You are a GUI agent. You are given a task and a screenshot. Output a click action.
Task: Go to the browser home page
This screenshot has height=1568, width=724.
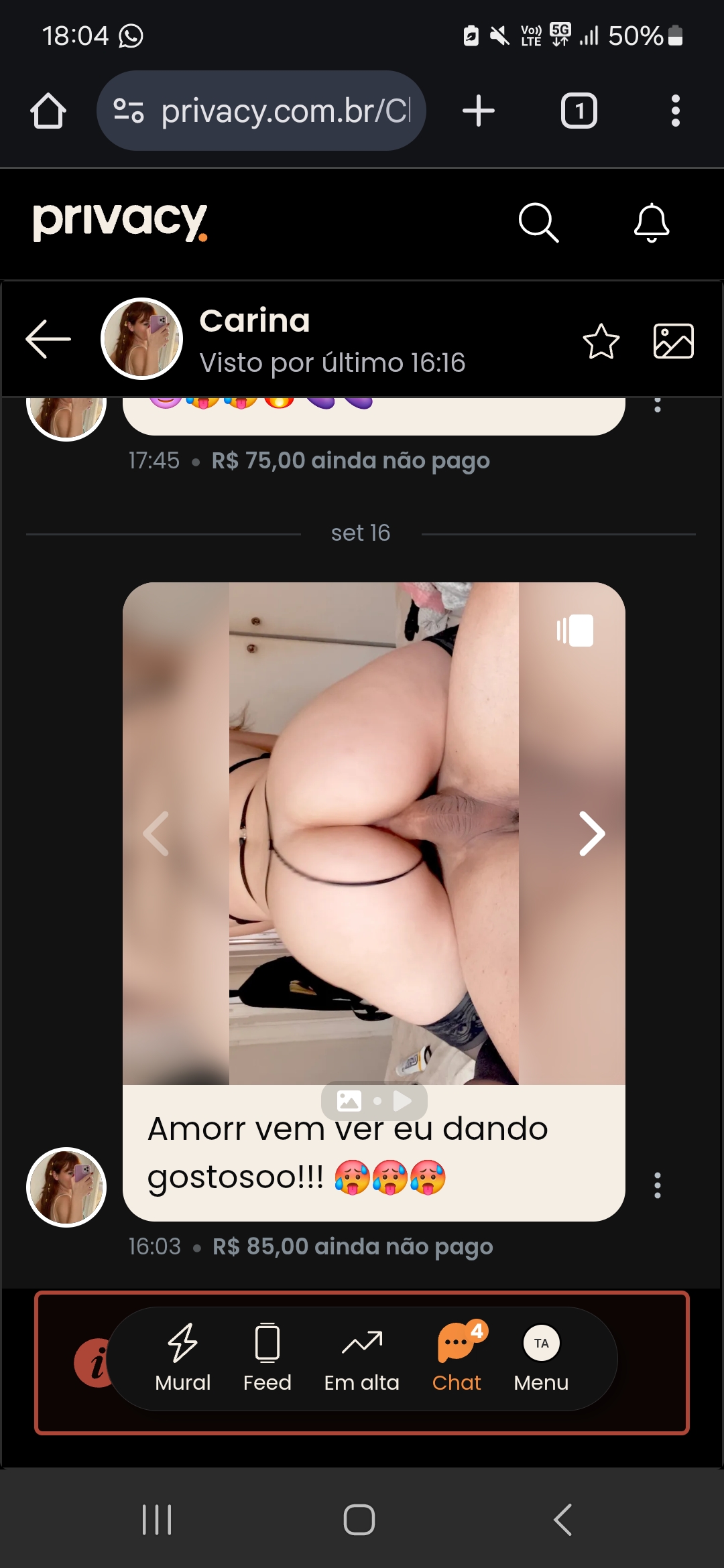point(48,111)
